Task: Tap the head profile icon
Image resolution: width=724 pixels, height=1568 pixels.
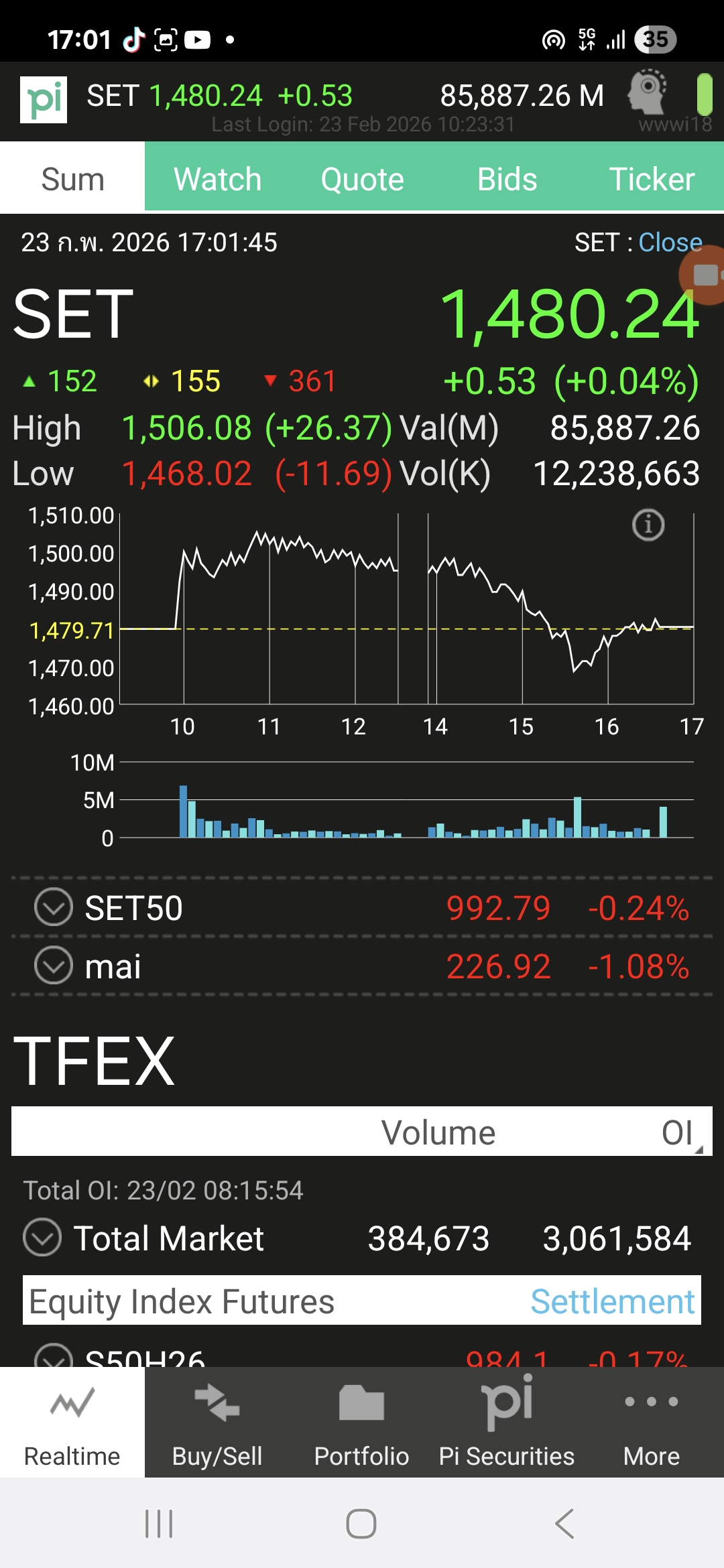Action: point(648,92)
